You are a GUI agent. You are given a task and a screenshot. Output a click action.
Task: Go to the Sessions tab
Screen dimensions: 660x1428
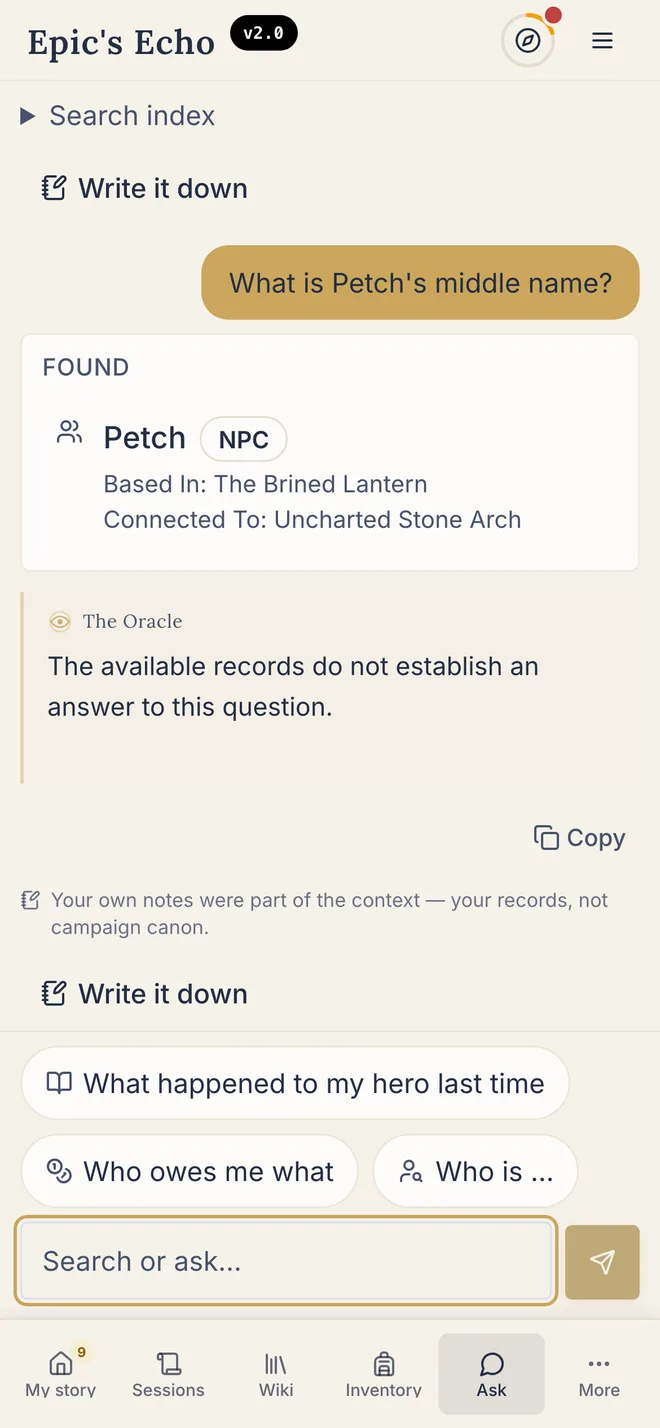click(x=168, y=1375)
